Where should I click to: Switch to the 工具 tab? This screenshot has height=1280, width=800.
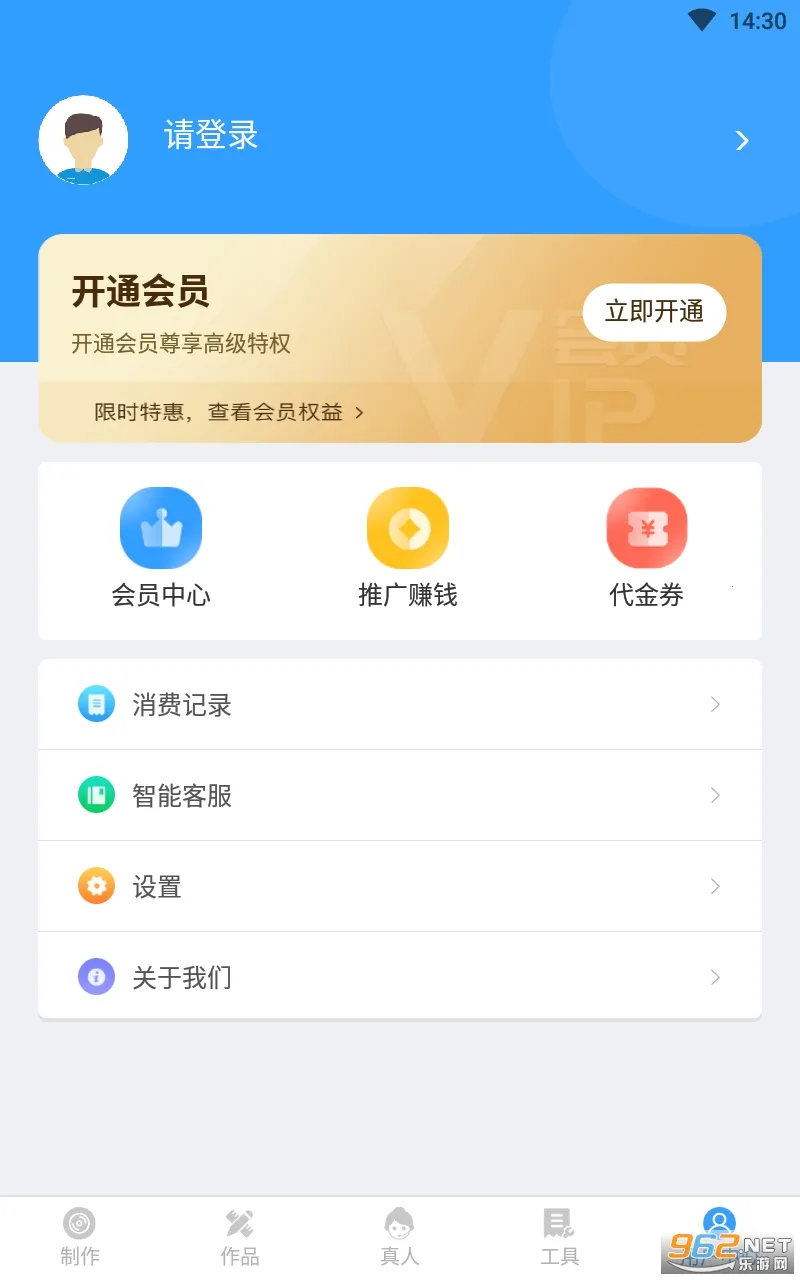(x=559, y=1236)
